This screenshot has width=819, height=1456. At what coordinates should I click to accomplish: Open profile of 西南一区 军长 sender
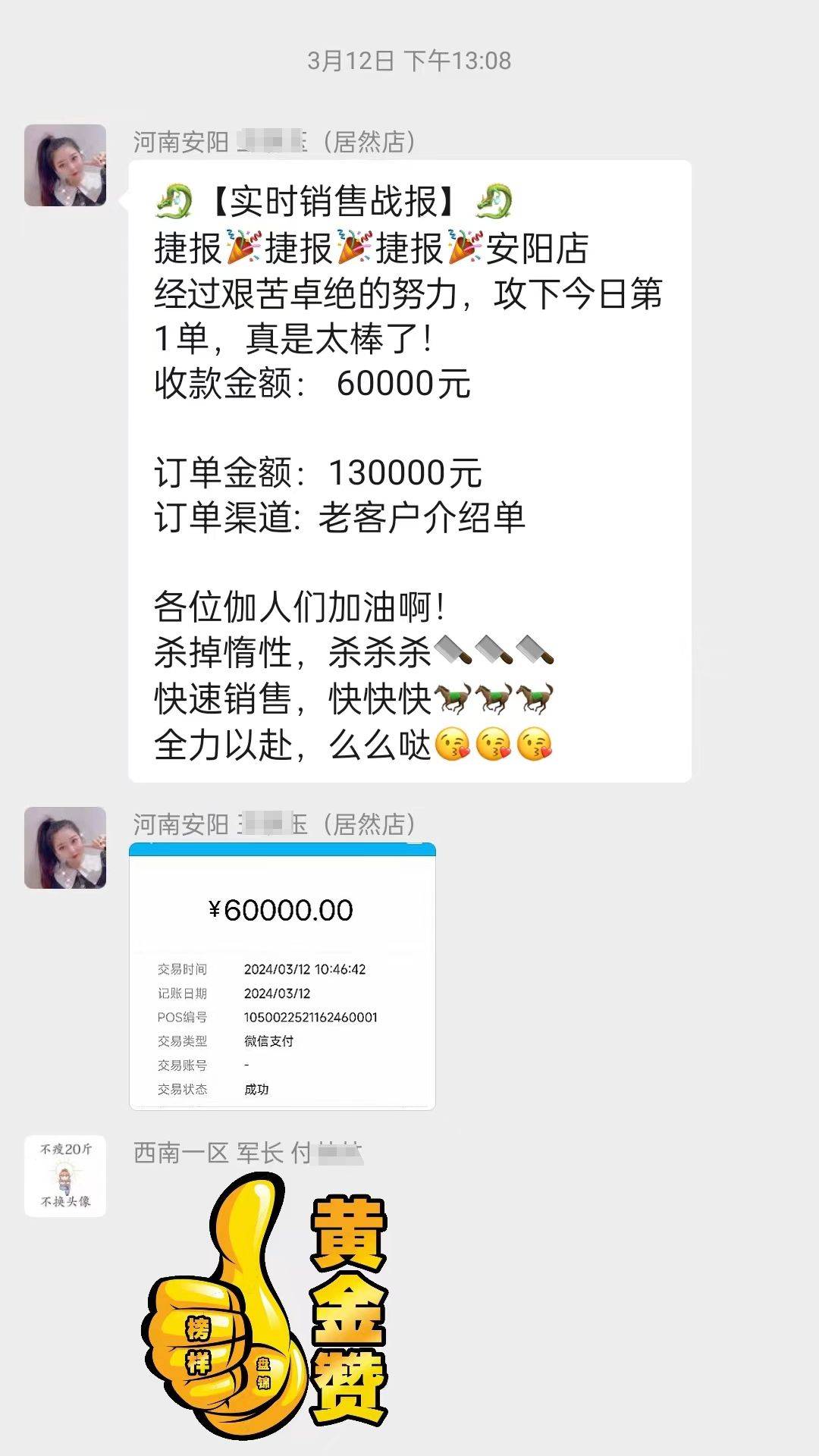65,1175
